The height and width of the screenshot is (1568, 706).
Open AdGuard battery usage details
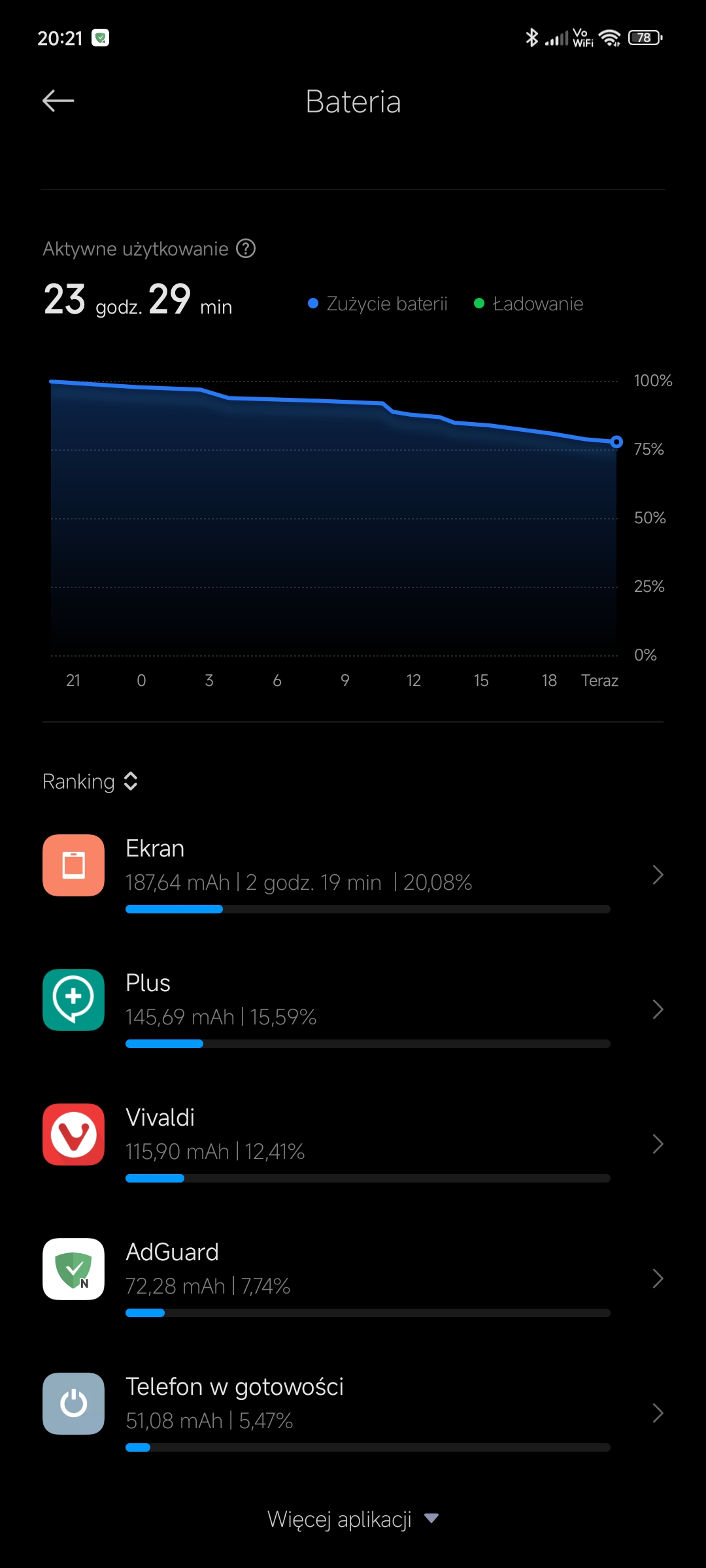tap(353, 1277)
